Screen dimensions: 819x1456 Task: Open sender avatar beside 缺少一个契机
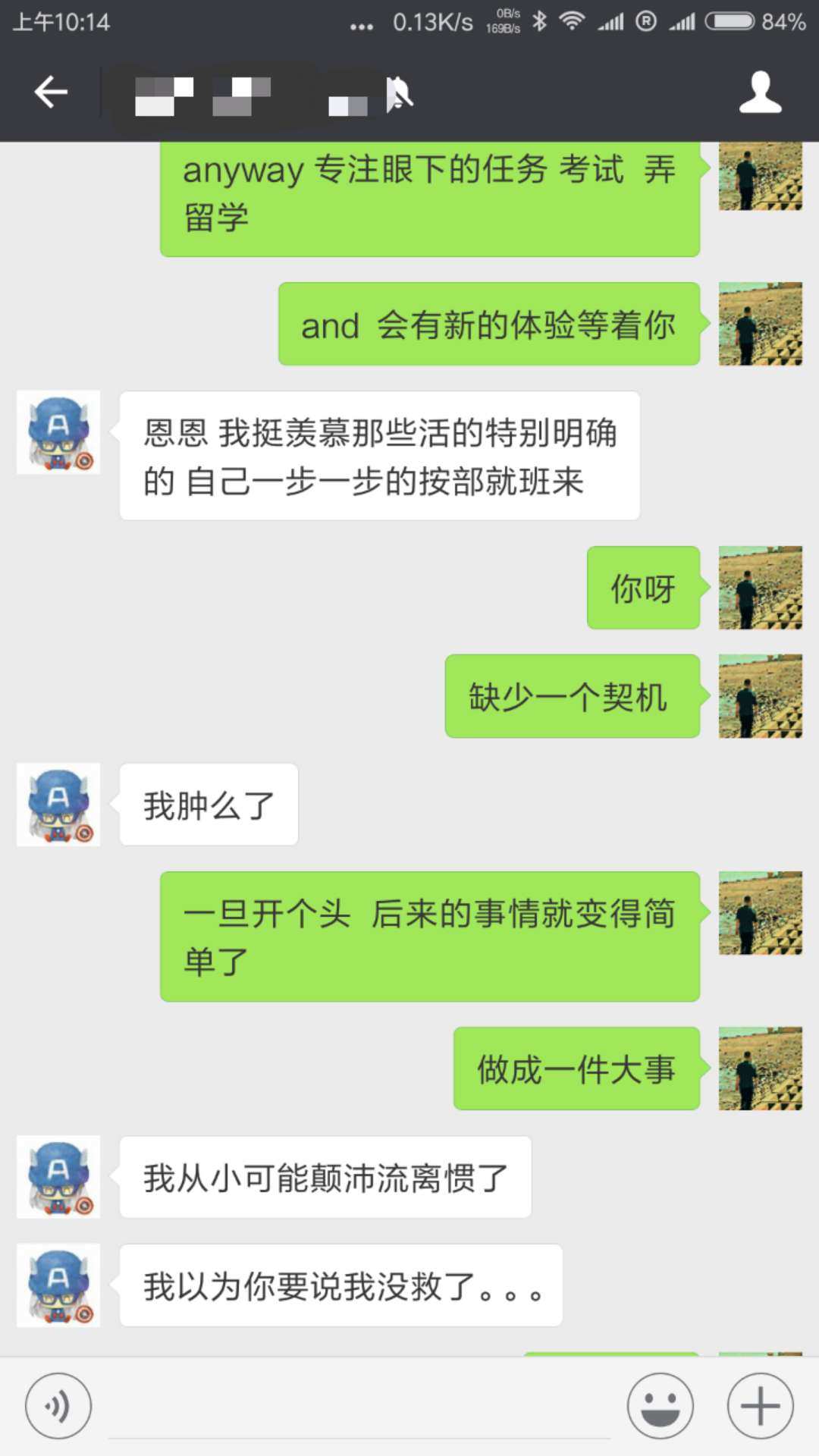[760, 696]
